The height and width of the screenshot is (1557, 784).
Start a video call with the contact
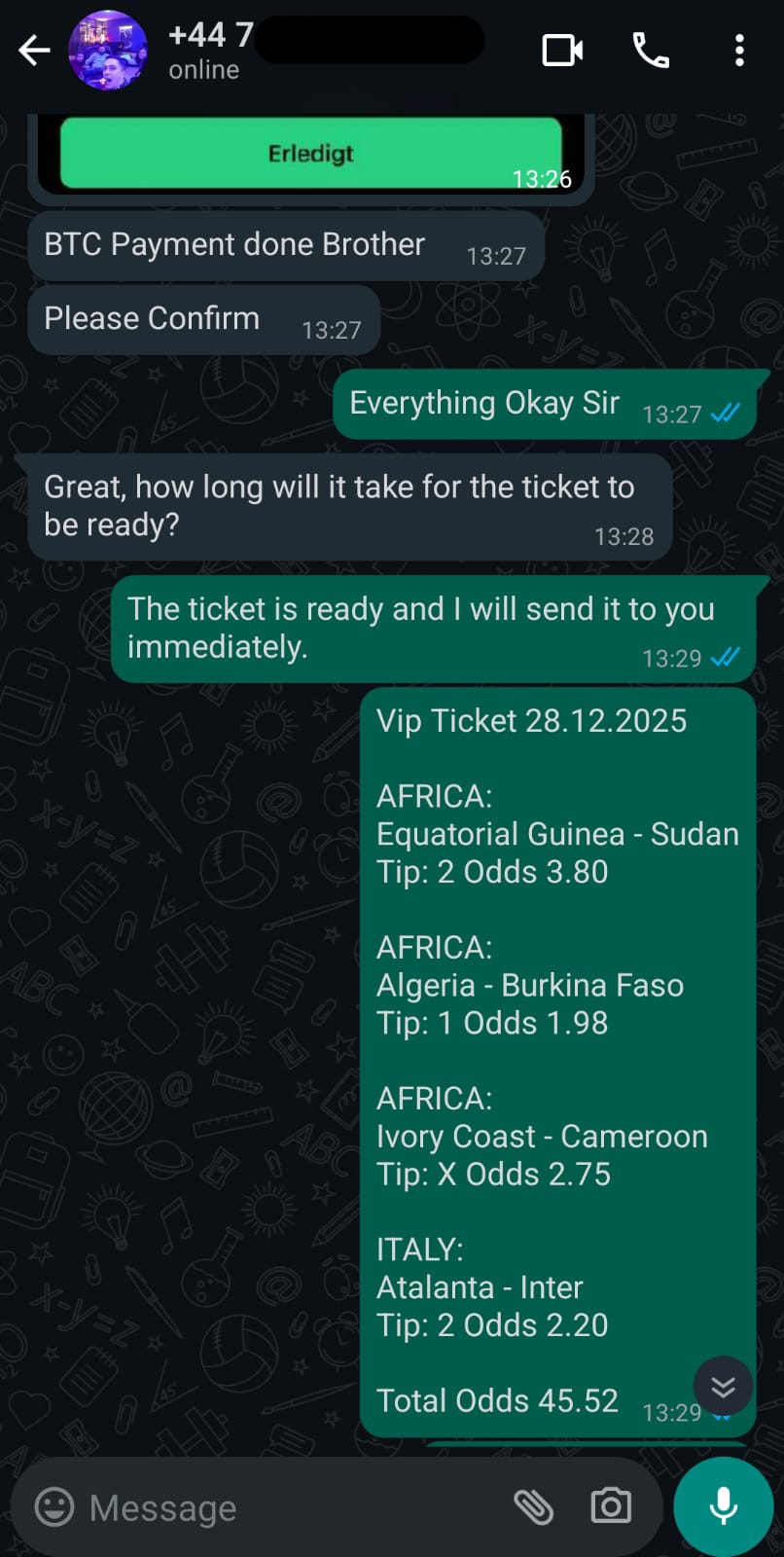pyautogui.click(x=562, y=51)
